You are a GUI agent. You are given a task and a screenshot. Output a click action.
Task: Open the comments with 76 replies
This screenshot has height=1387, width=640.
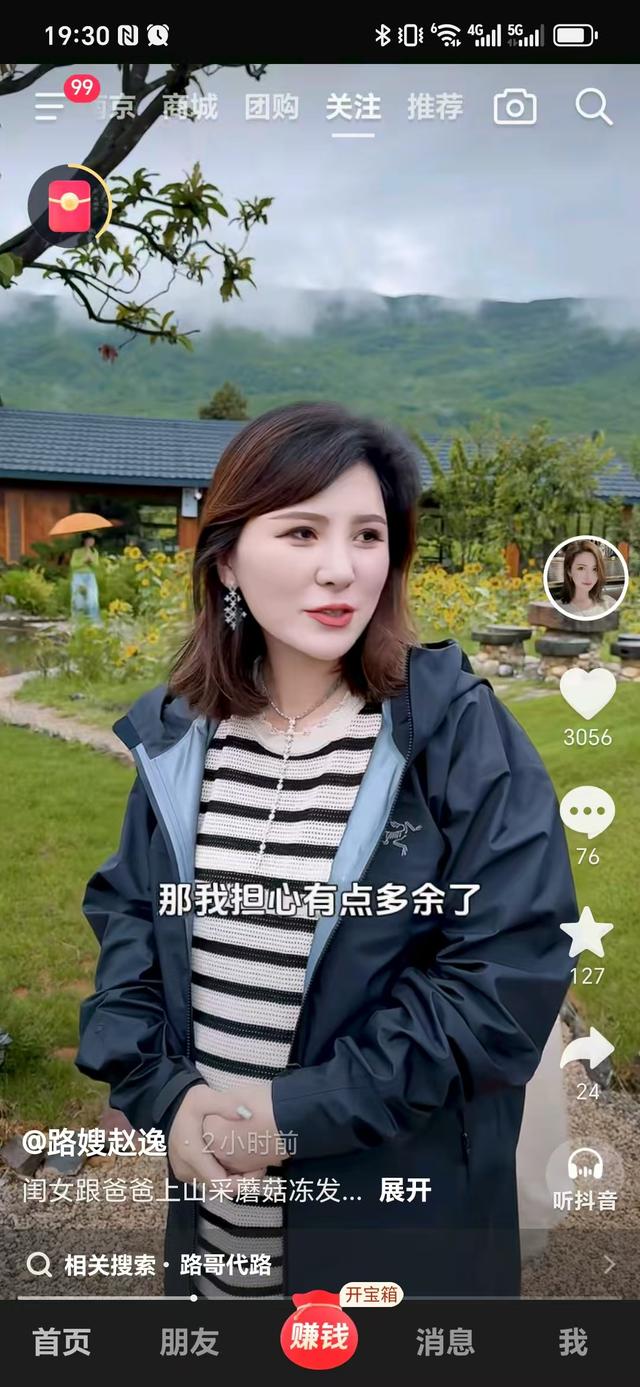(587, 812)
